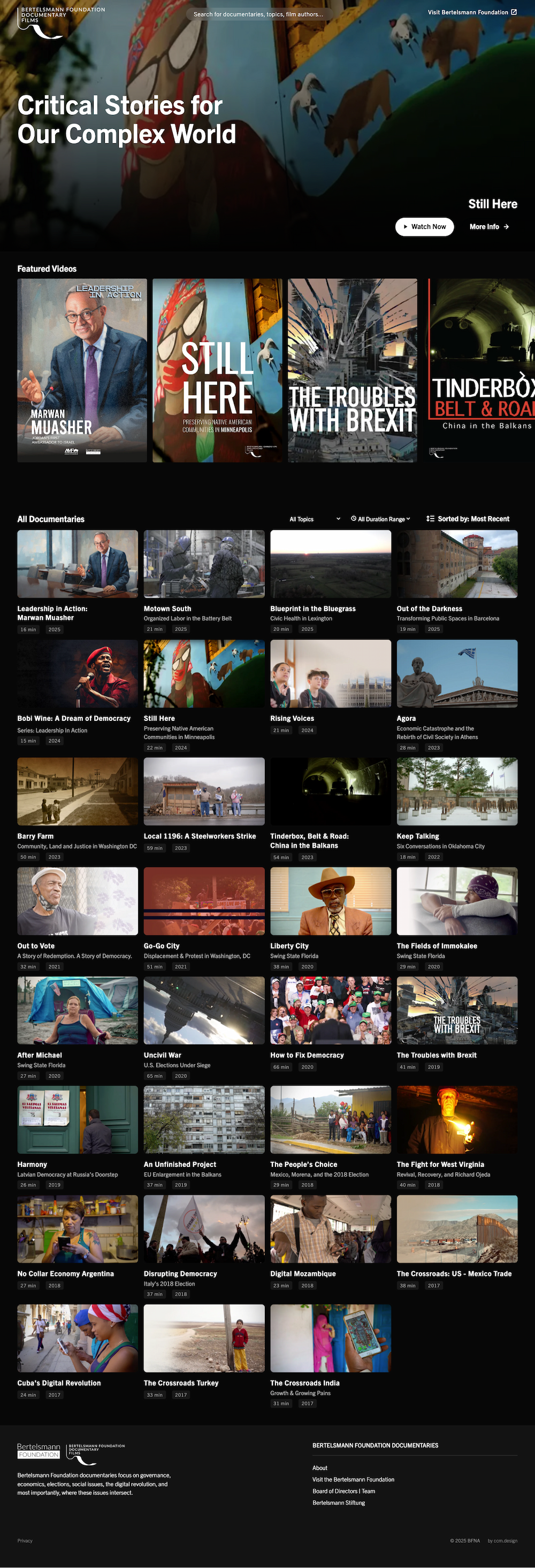Open Visit Bertelsmann Foundation external link
This screenshot has width=535, height=1568.
pos(472,12)
